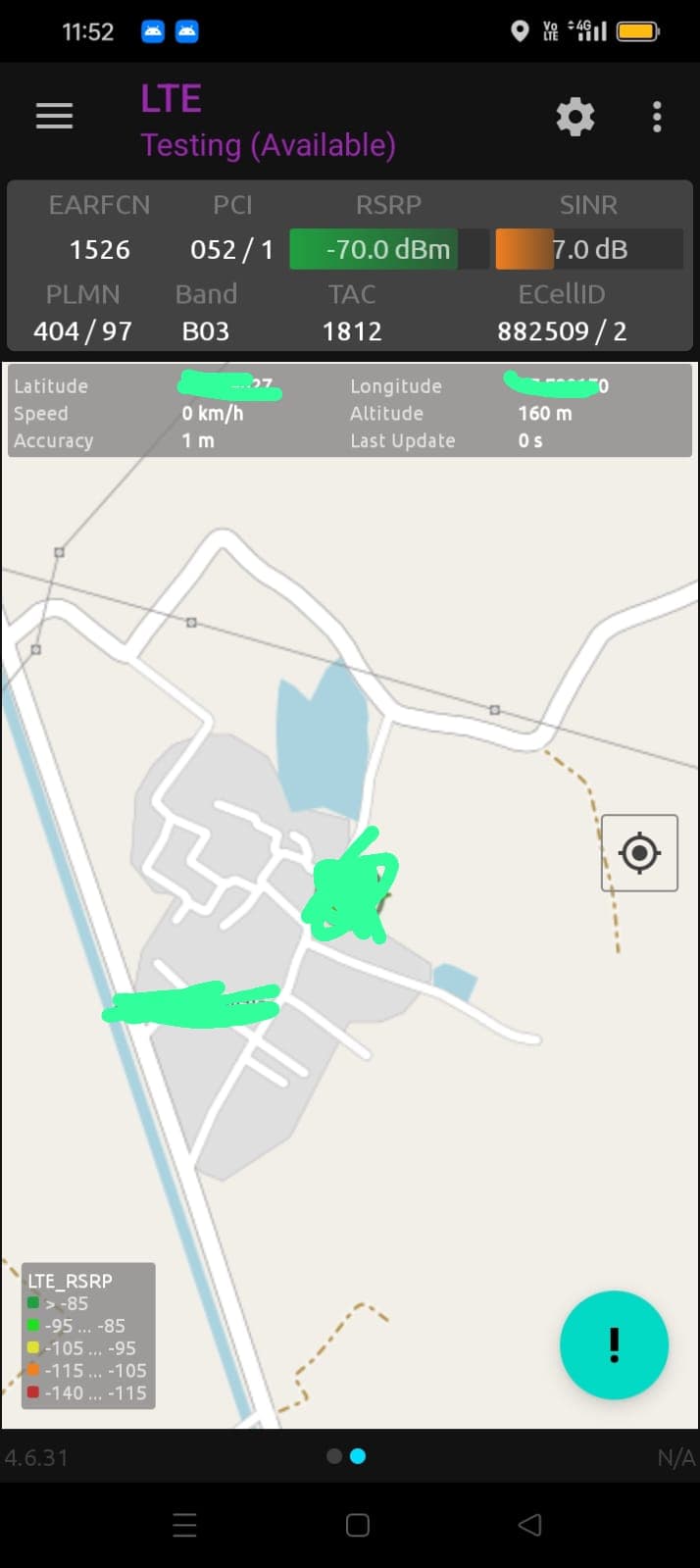Tap the teal exclamation floating button

614,1344
